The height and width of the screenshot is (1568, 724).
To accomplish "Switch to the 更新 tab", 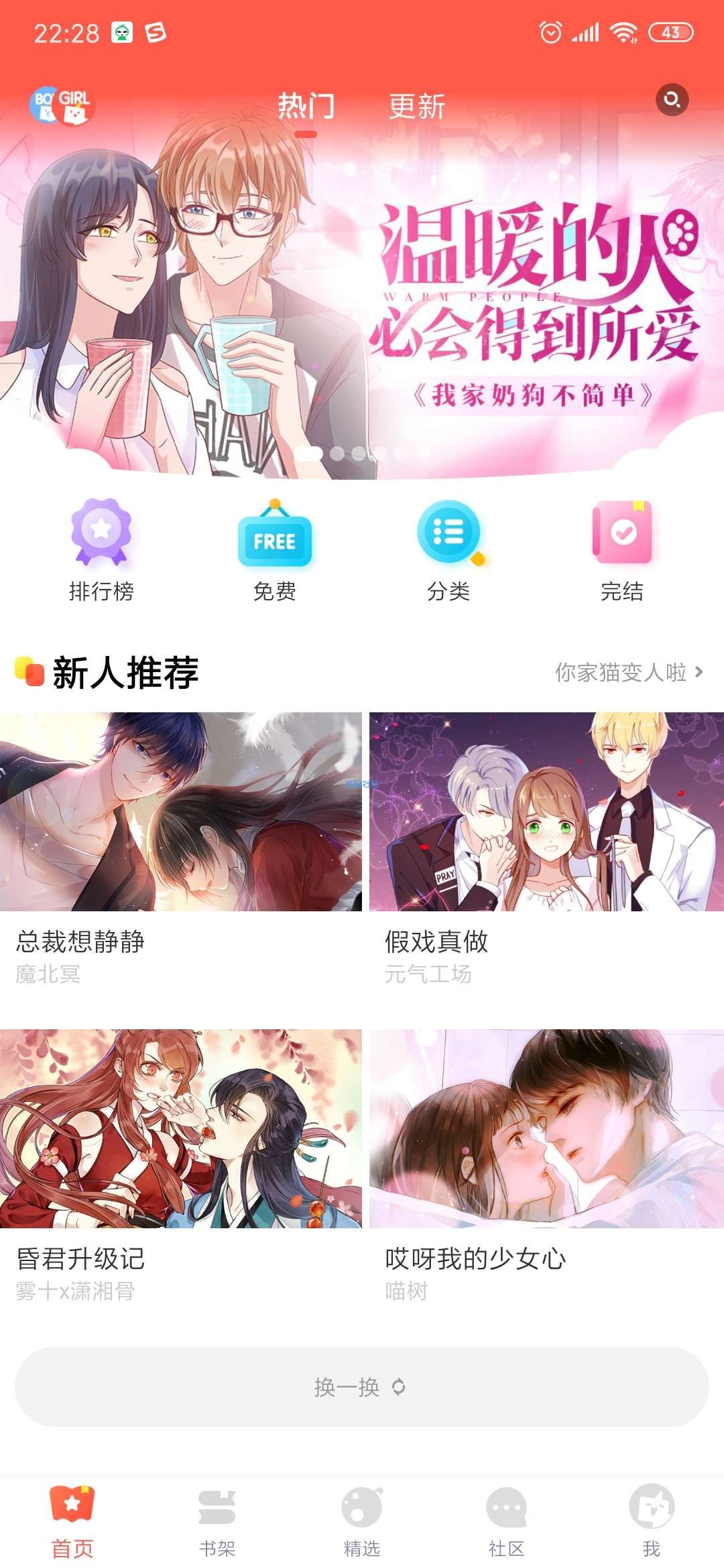I will pos(416,107).
